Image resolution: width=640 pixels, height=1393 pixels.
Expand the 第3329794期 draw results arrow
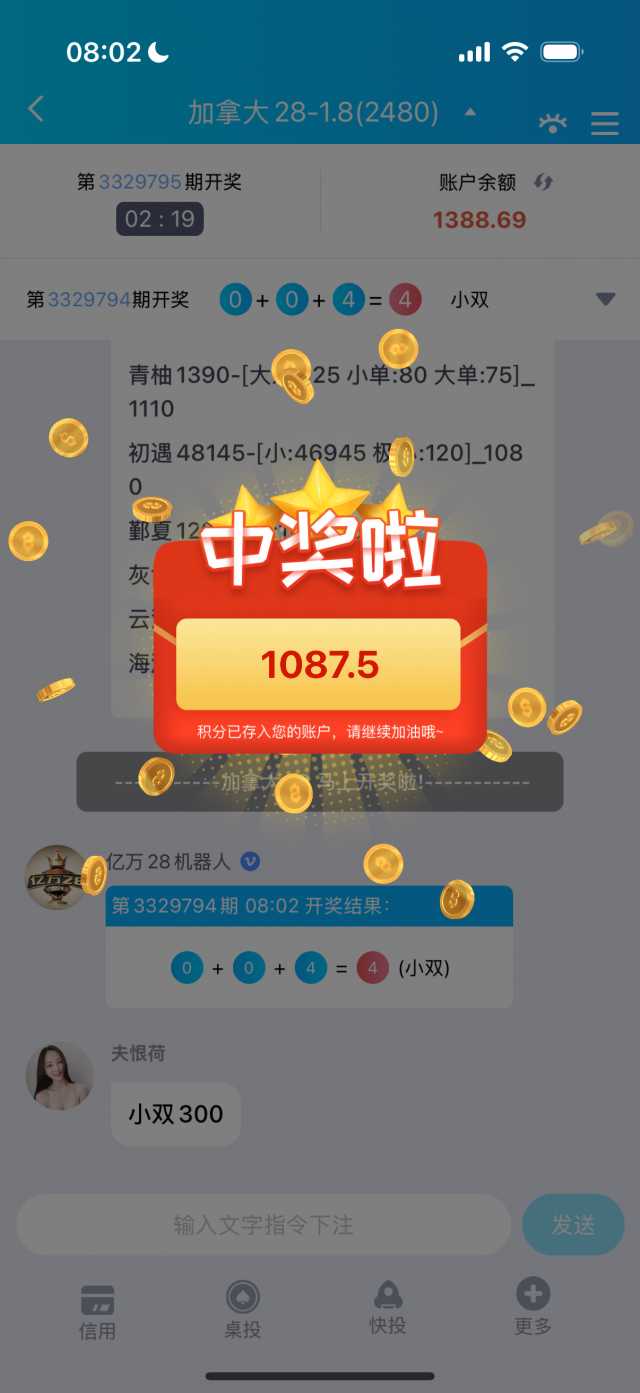pos(605,299)
